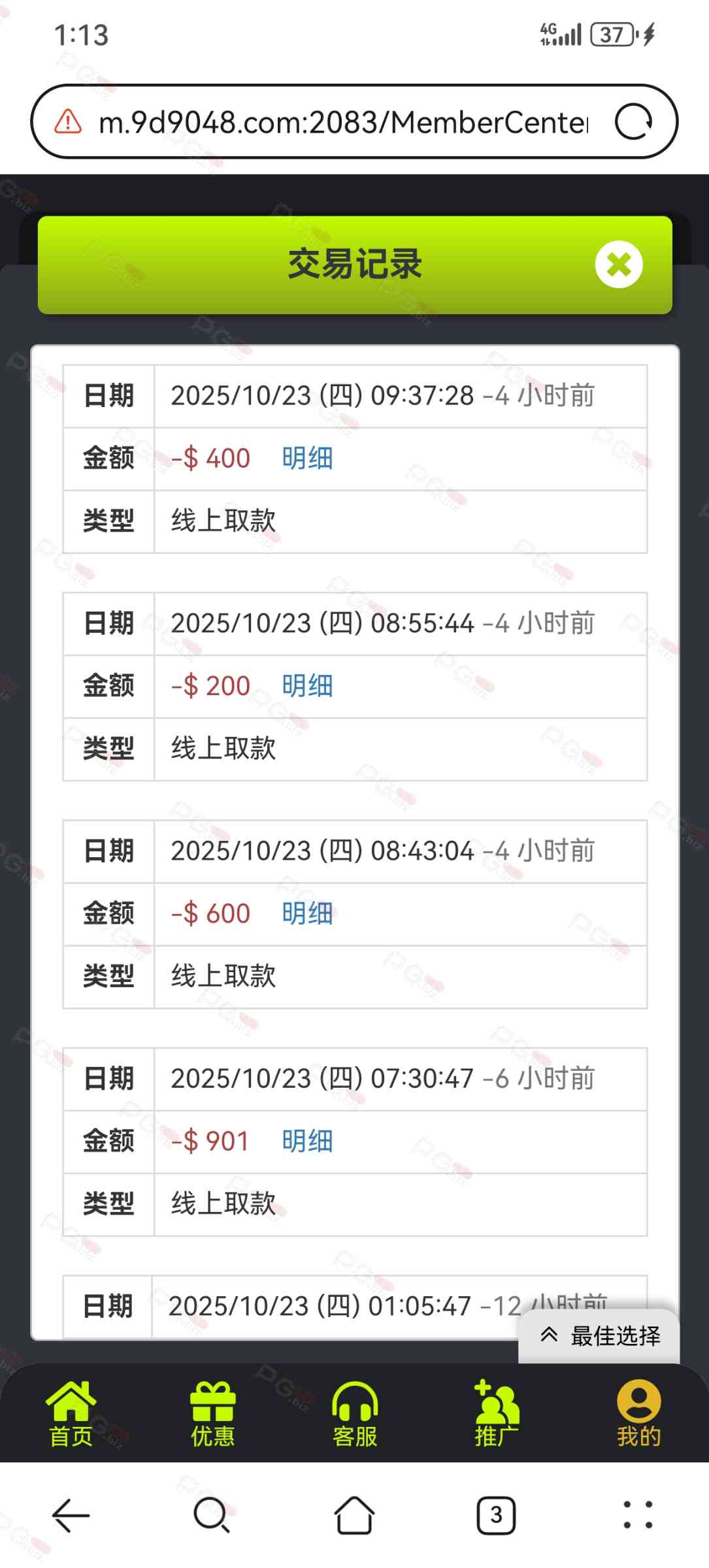Go to the 首页 tab

coord(71,1414)
